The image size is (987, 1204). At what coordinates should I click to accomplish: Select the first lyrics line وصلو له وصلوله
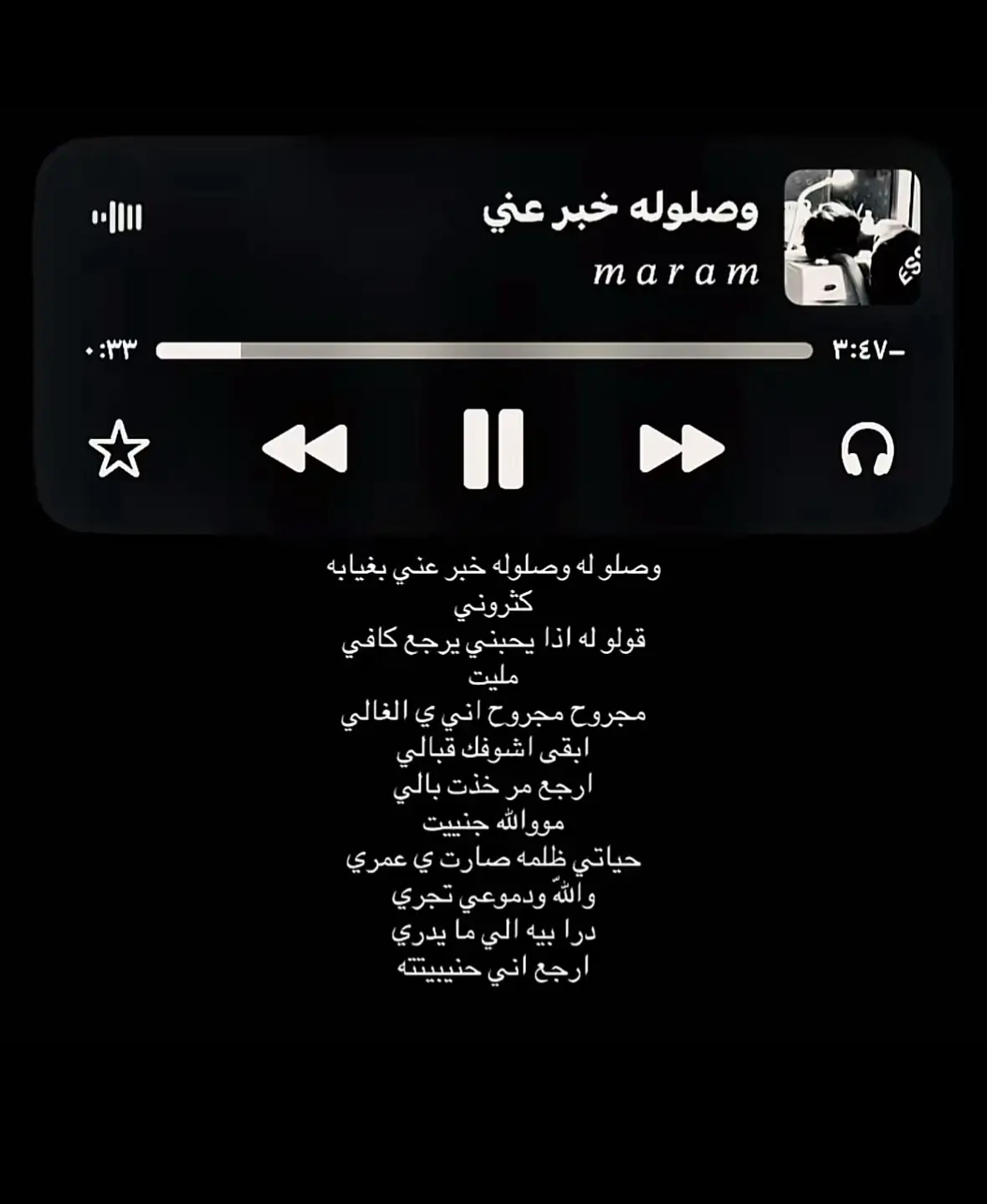coord(493,569)
